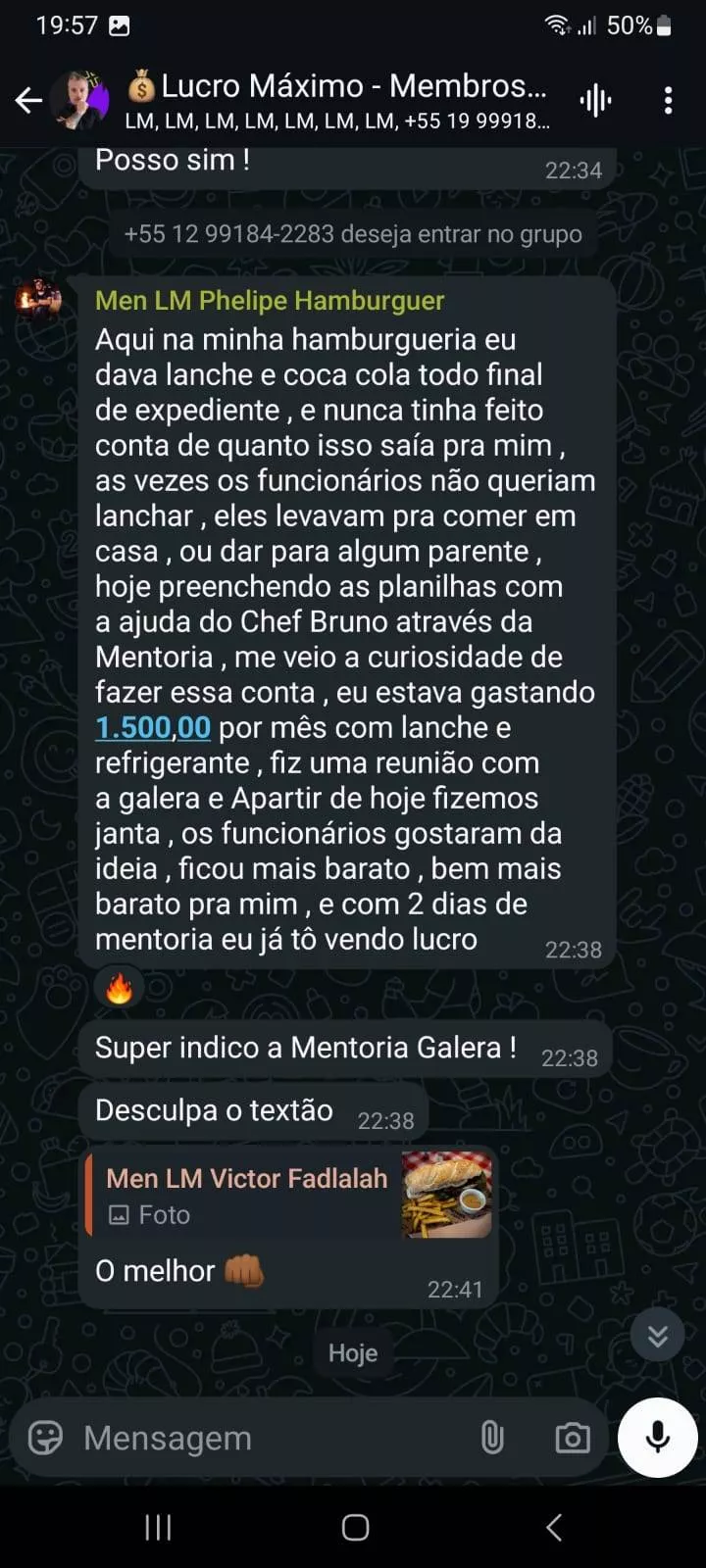The image size is (706, 1568).
Task: Open the emoji picker
Action: 45,1438
